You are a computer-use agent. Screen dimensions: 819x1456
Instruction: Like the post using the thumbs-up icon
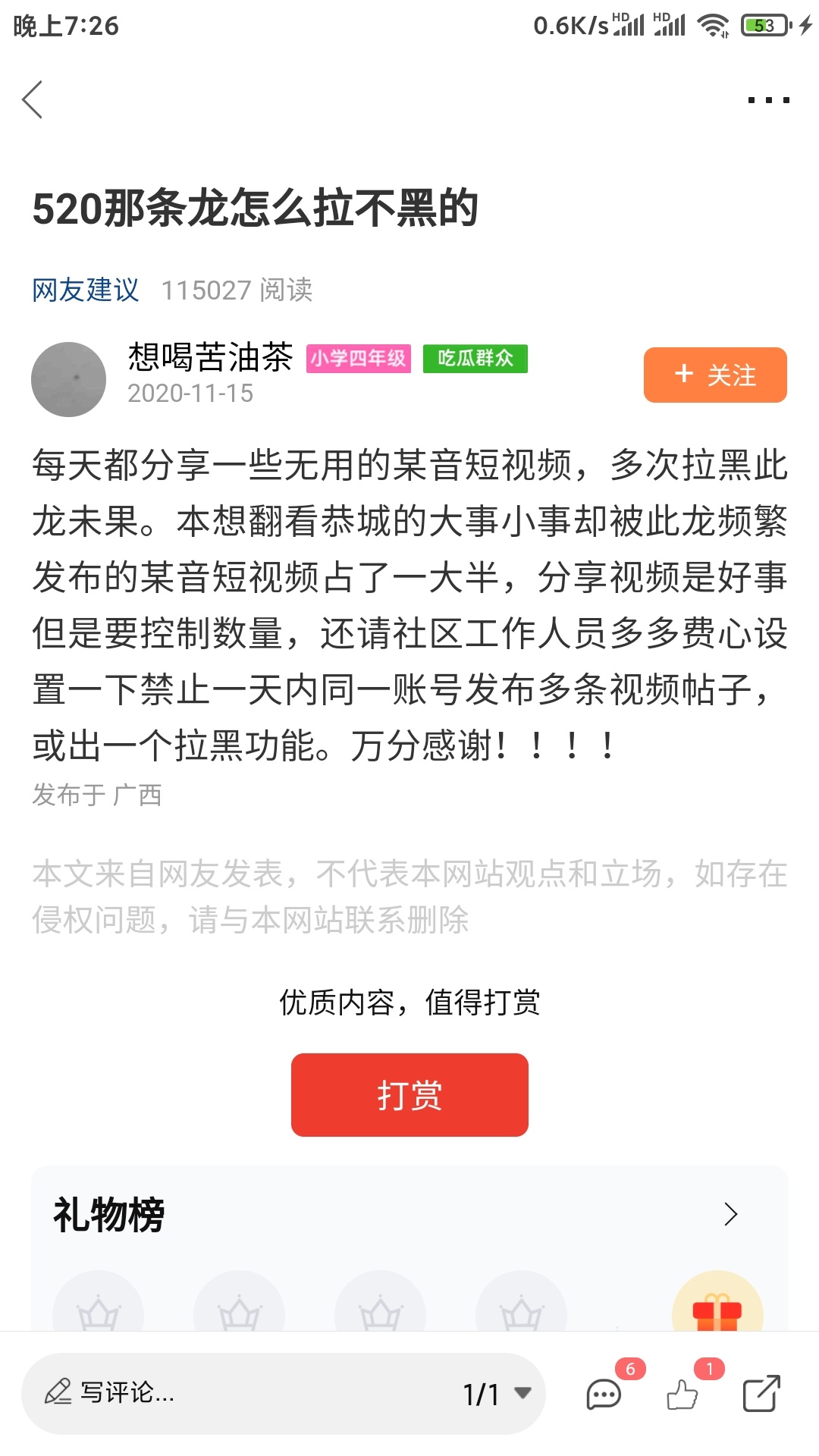click(681, 1395)
